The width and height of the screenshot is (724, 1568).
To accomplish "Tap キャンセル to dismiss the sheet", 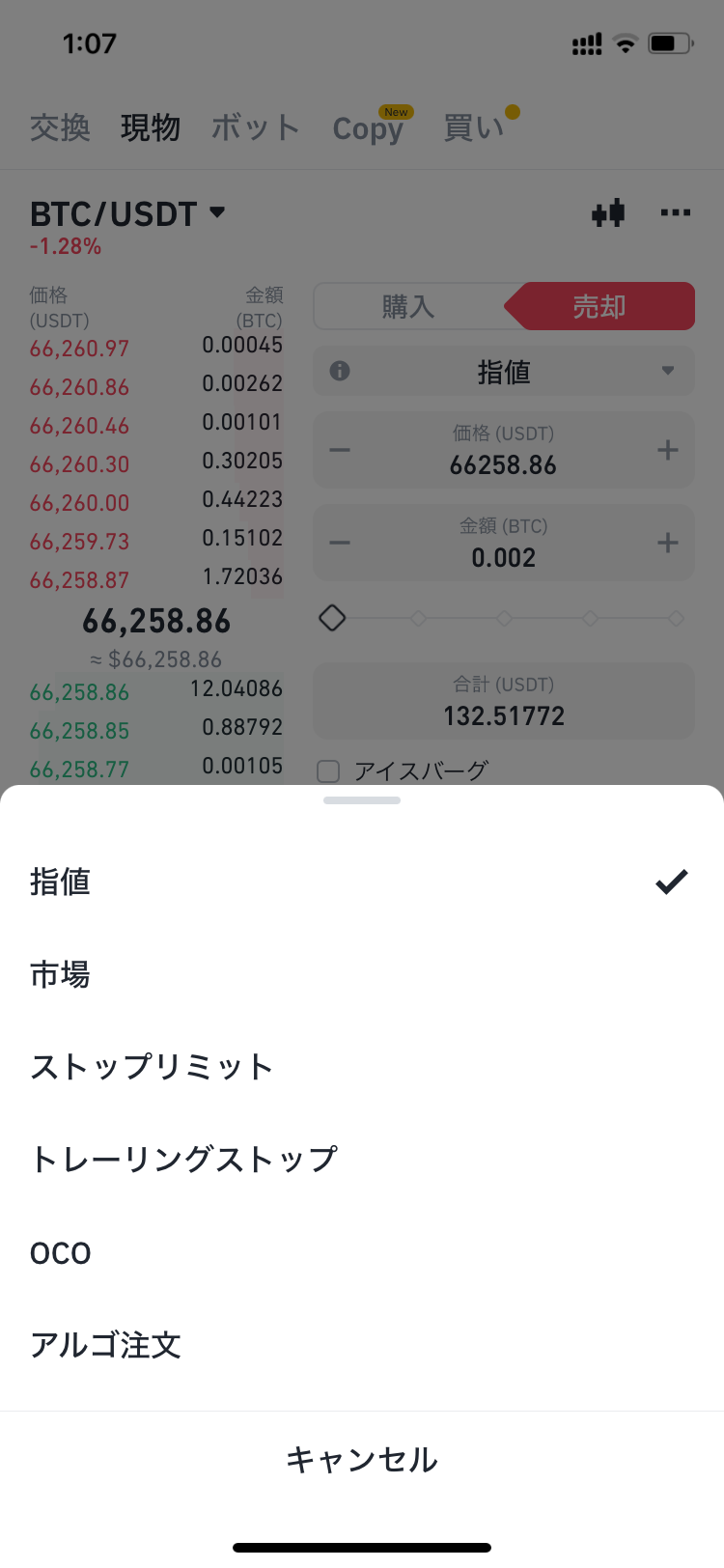I will point(362,1459).
